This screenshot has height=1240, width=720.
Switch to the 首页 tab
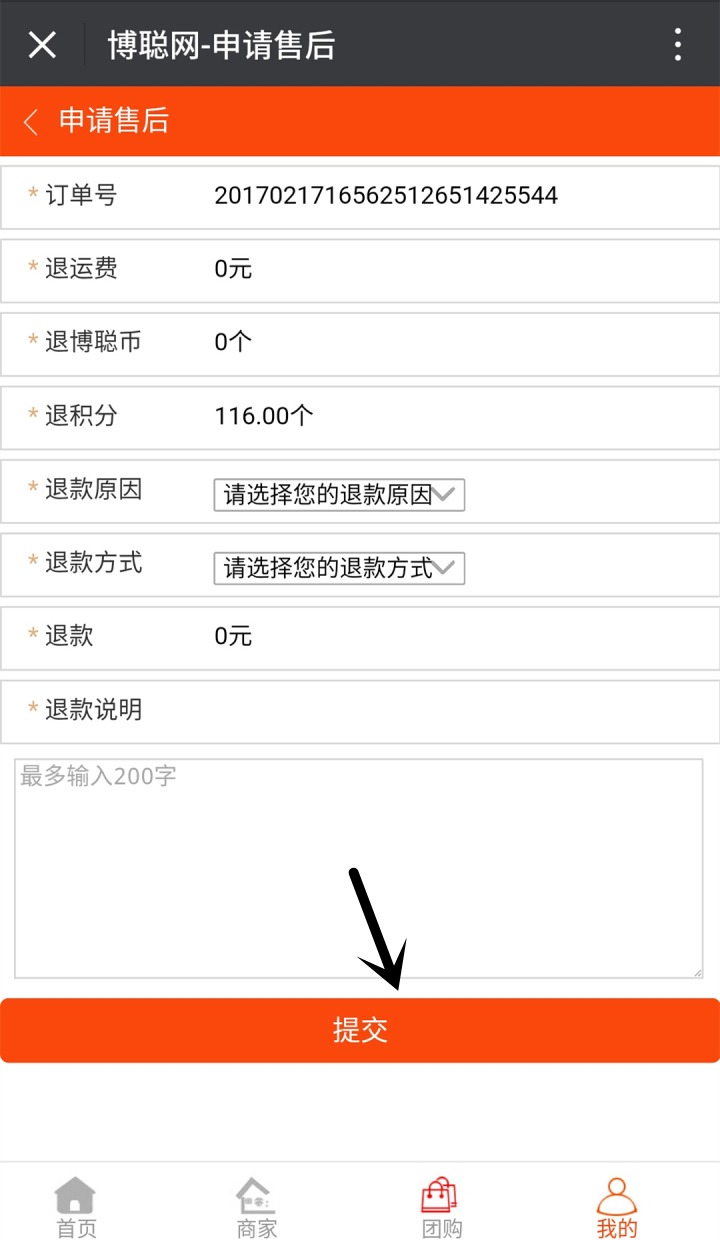tap(76, 1208)
